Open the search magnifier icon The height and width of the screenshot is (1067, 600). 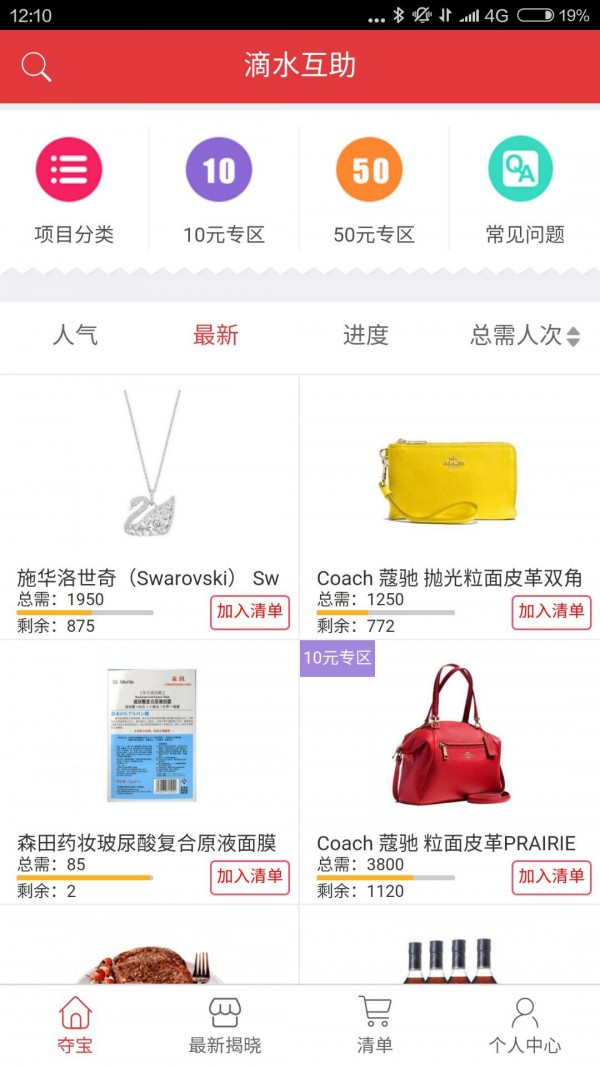point(36,67)
